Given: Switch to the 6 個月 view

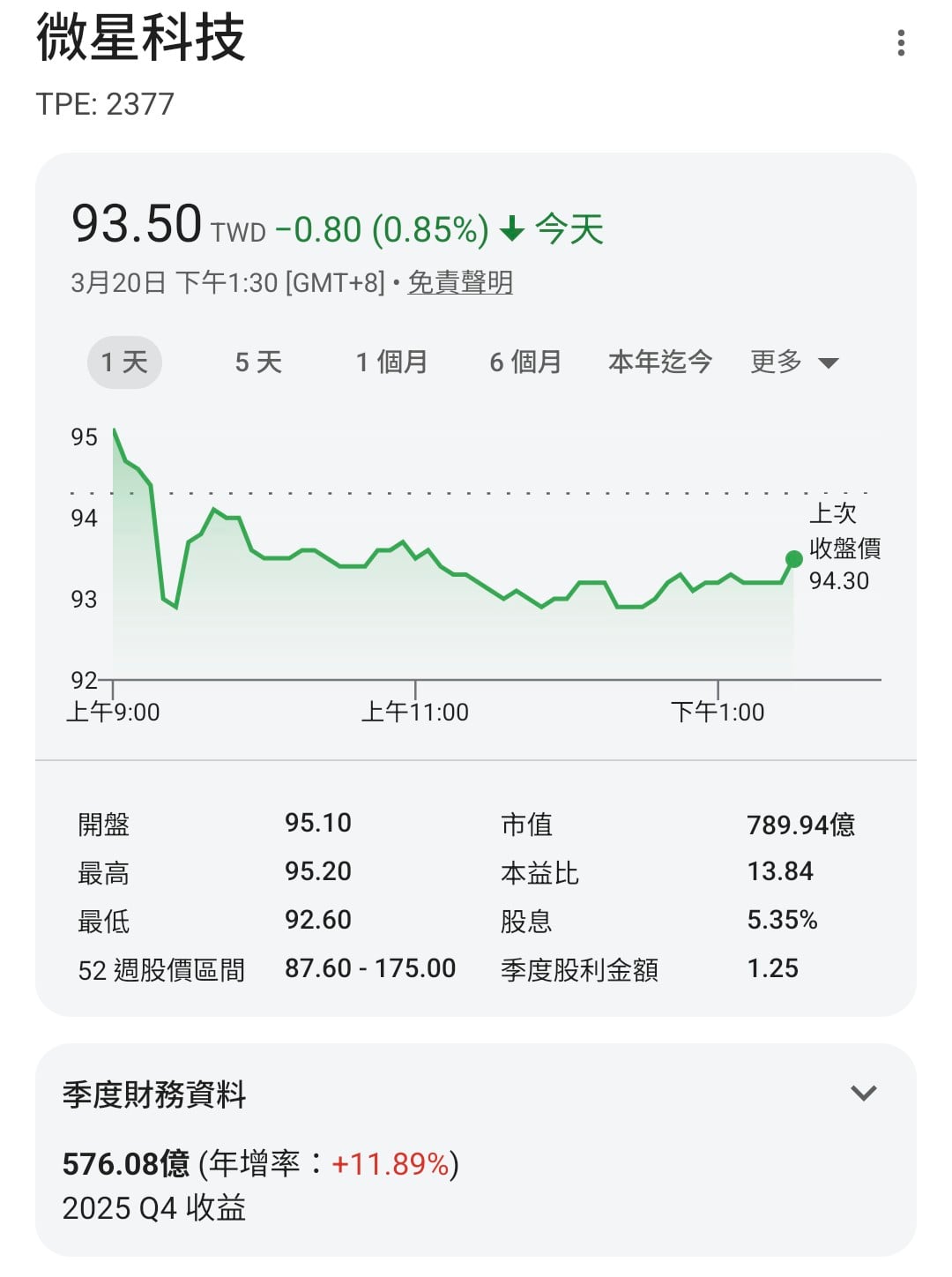Looking at the screenshot, I should pyautogui.click(x=525, y=362).
